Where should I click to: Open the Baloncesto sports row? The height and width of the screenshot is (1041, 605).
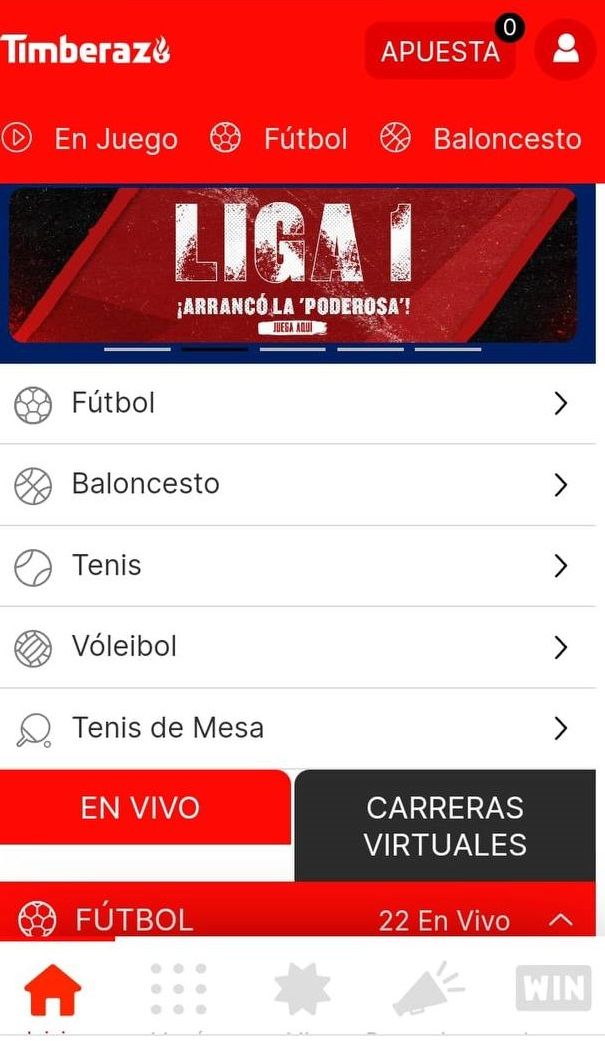coord(297,485)
